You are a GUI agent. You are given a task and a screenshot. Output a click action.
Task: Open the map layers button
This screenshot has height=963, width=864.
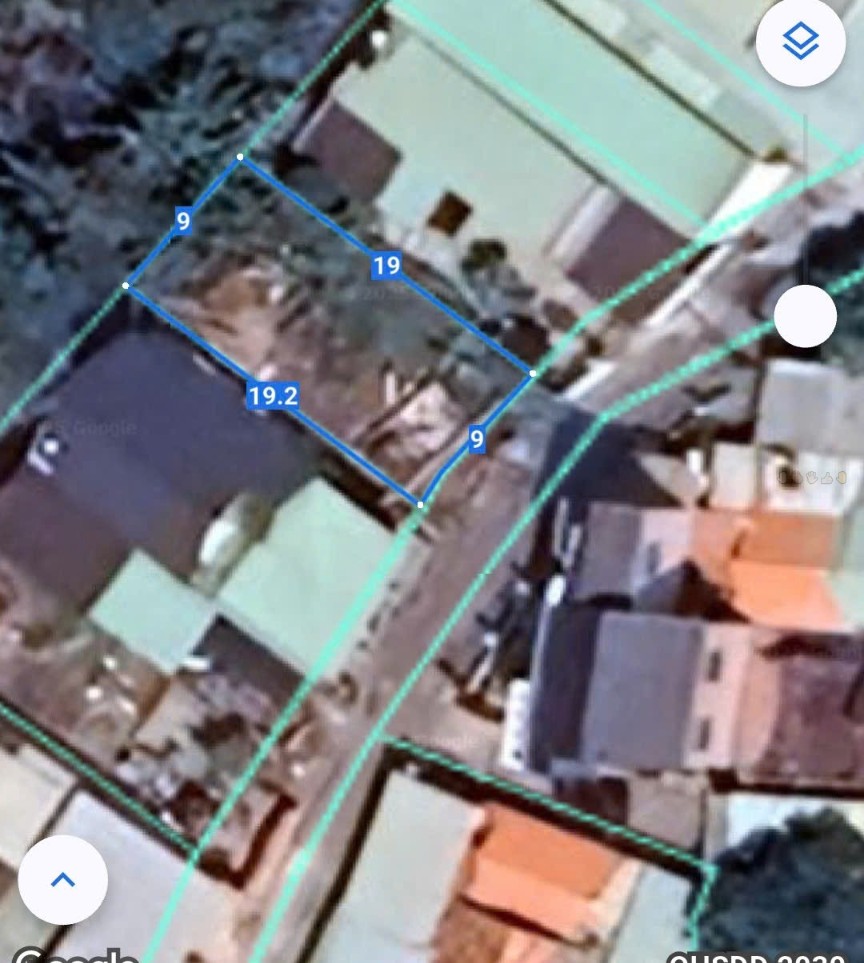tap(800, 42)
